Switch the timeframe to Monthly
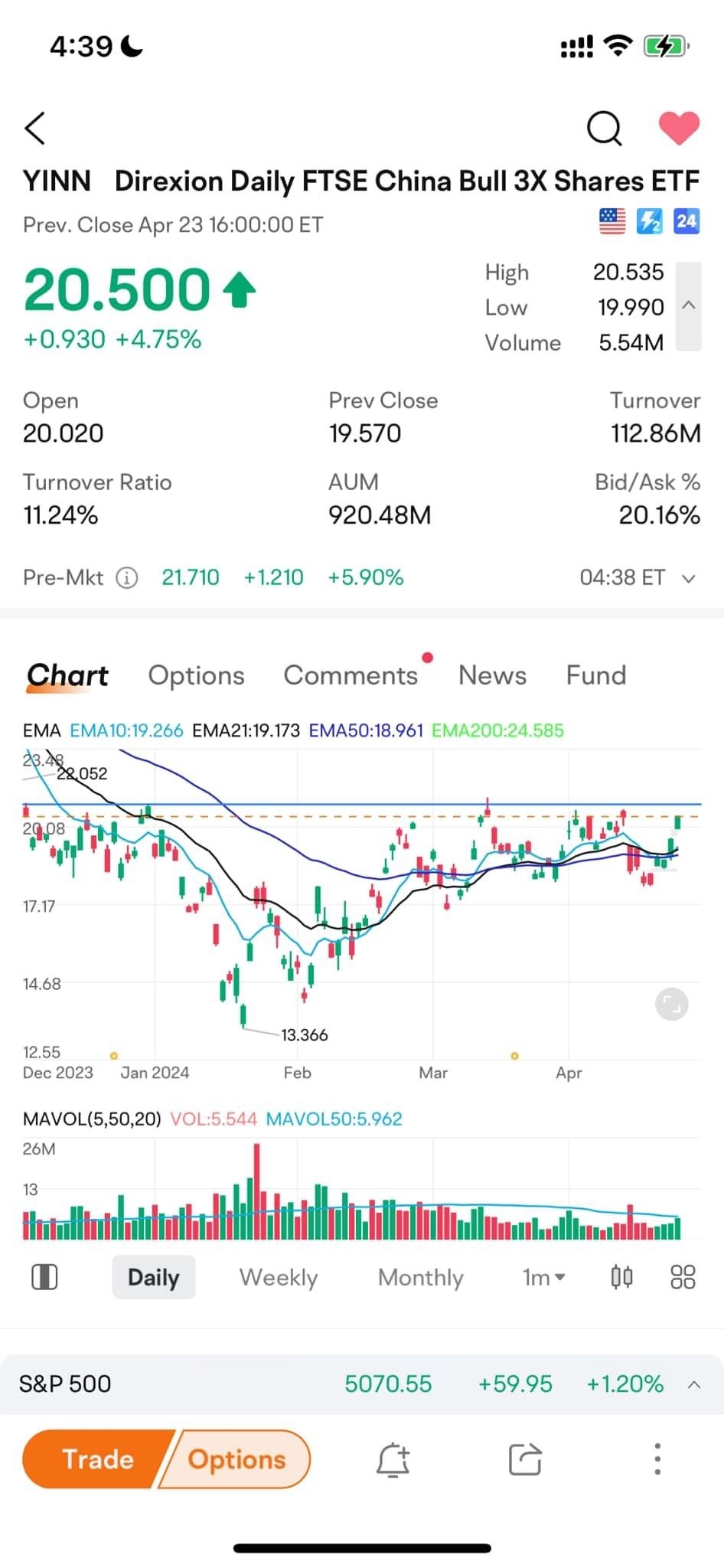724x1568 pixels. (x=420, y=1277)
